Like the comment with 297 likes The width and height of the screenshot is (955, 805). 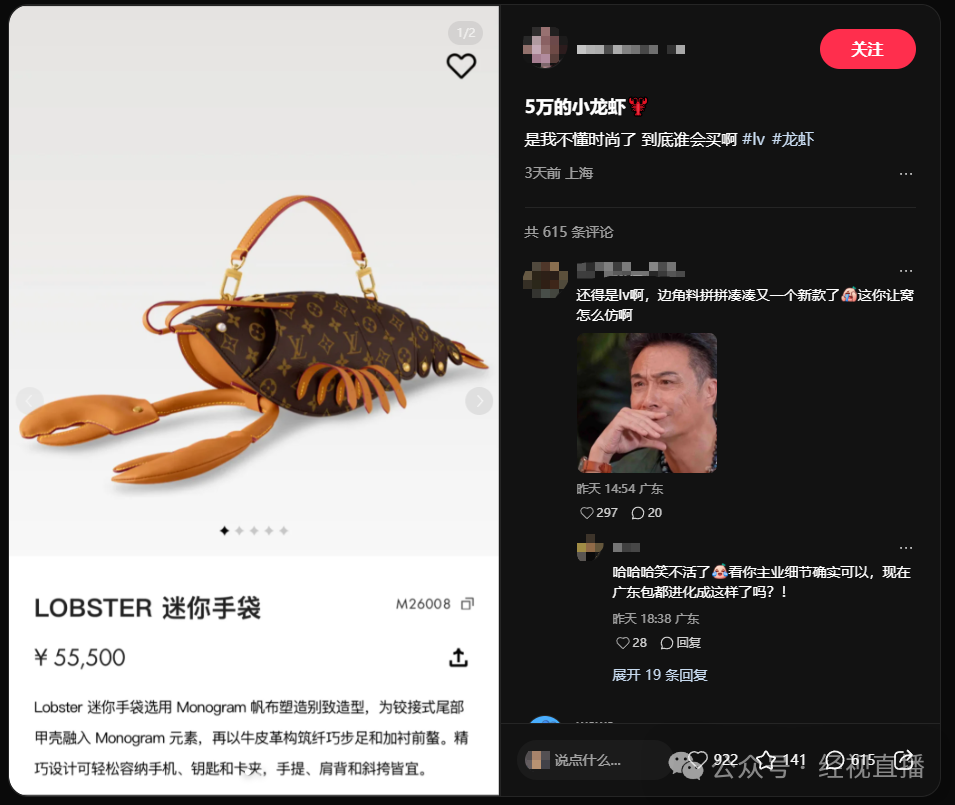pyautogui.click(x=587, y=513)
